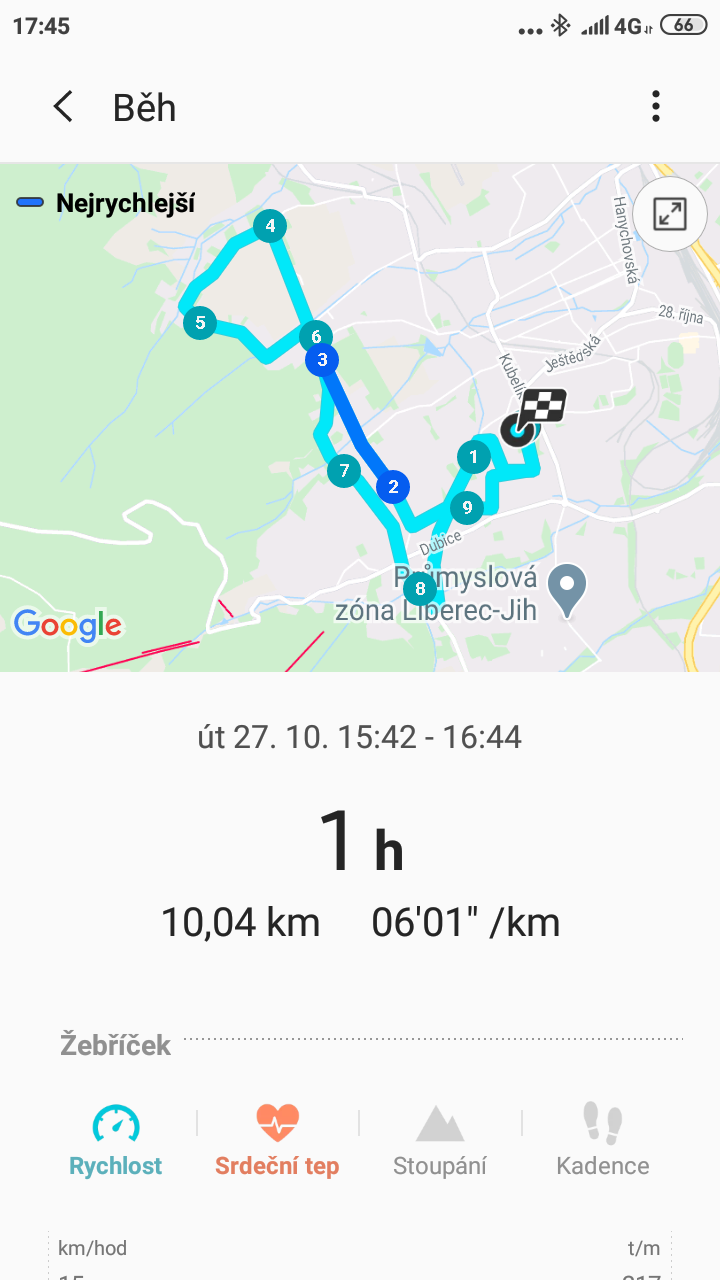Expand the route map to fullscreen
720x1280 pixels.
pos(669,213)
